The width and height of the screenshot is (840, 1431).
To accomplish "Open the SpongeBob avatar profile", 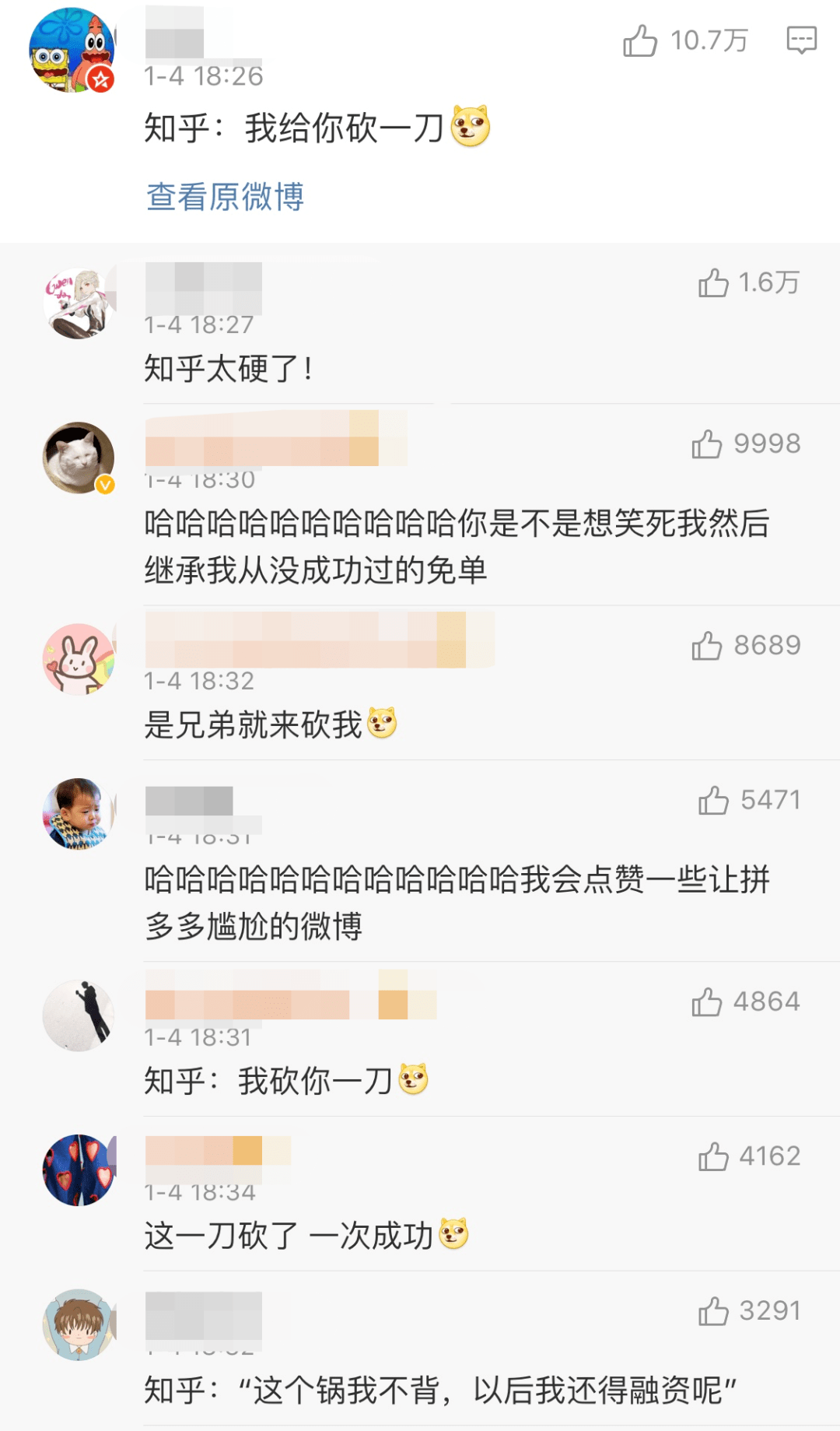I will tap(72, 51).
